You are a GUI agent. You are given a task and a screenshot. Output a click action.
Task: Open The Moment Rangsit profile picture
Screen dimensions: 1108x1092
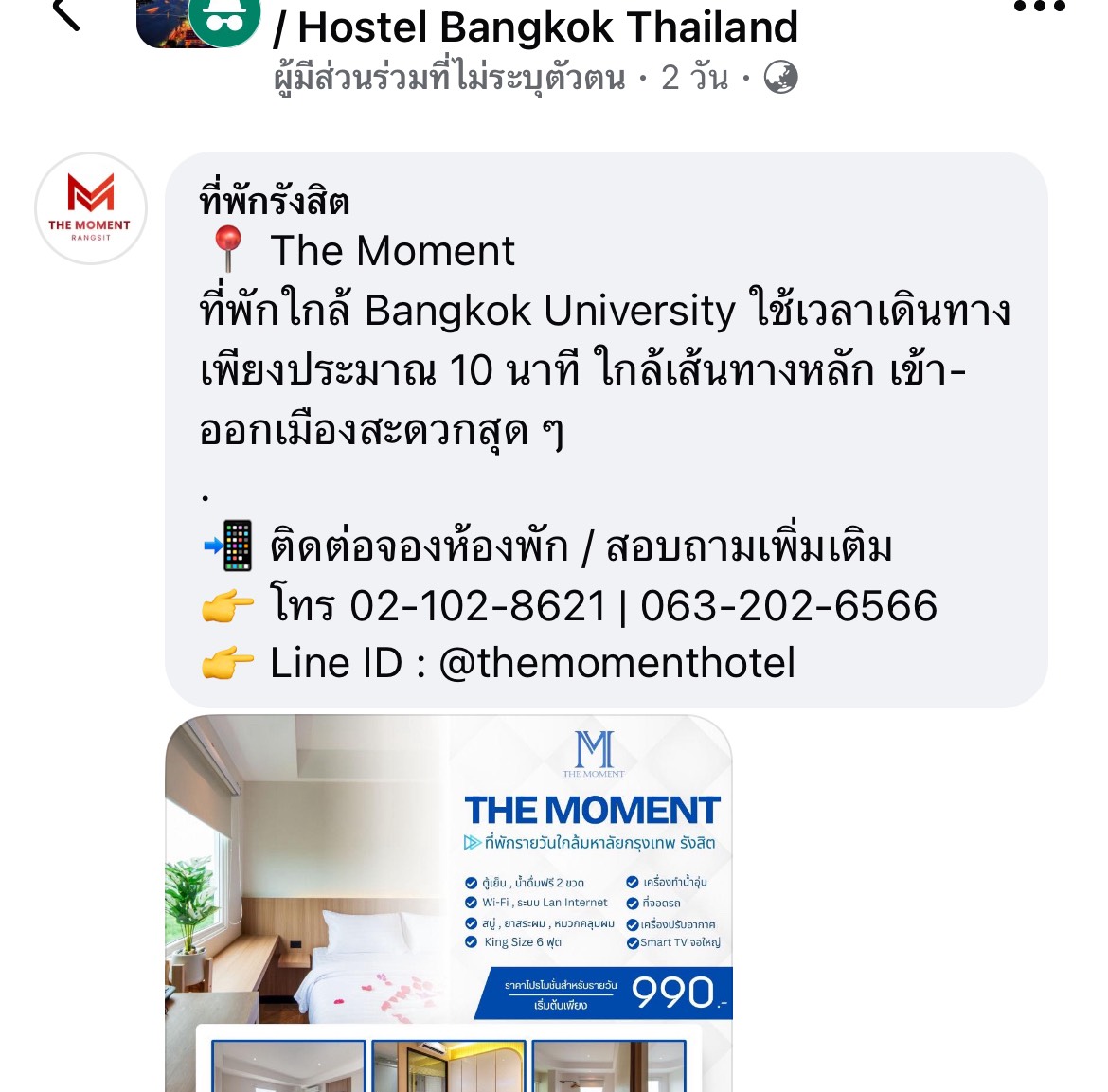(91, 207)
